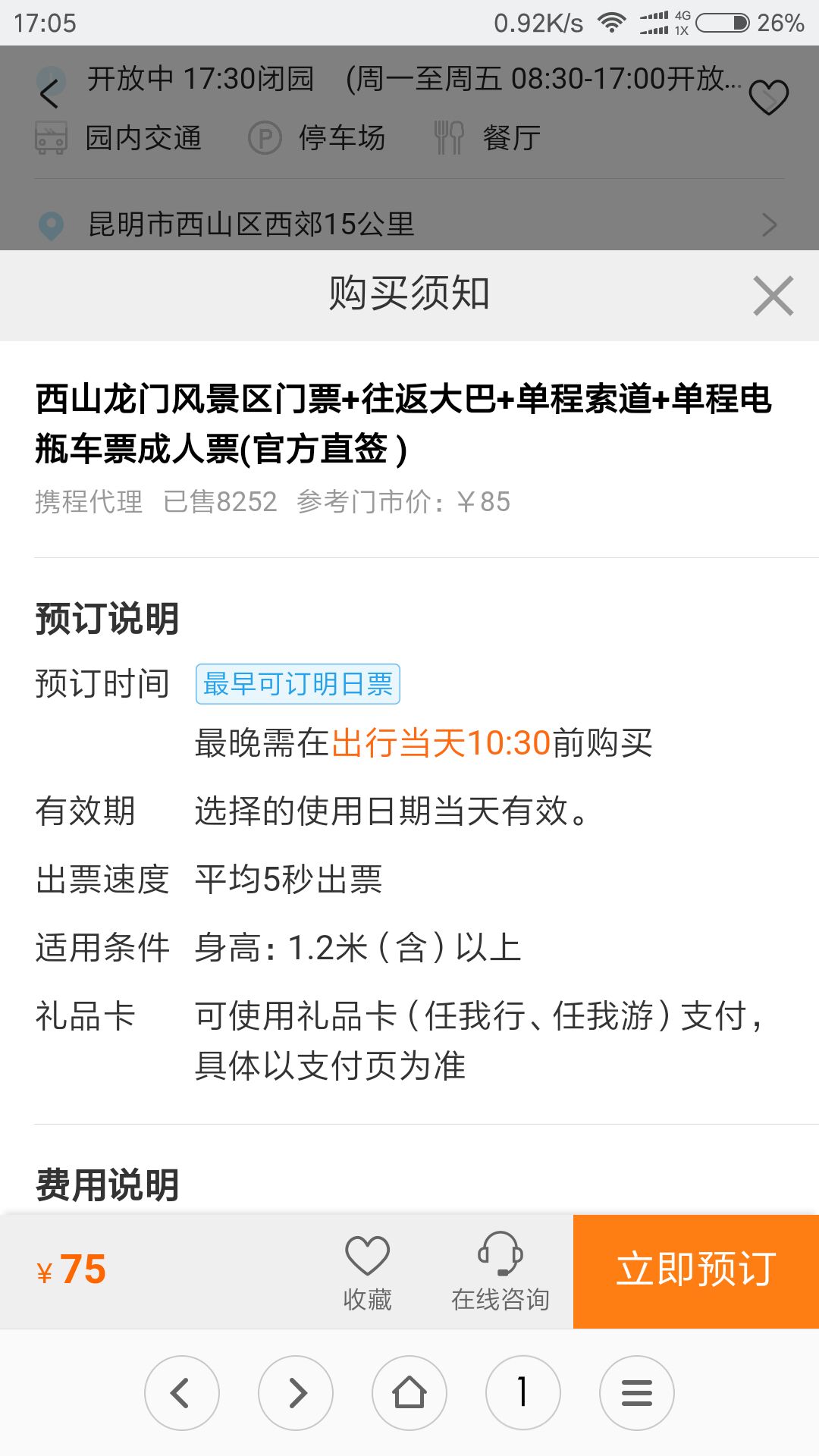This screenshot has height=1456, width=819.
Task: Go forward in browser
Action: pos(296,1393)
